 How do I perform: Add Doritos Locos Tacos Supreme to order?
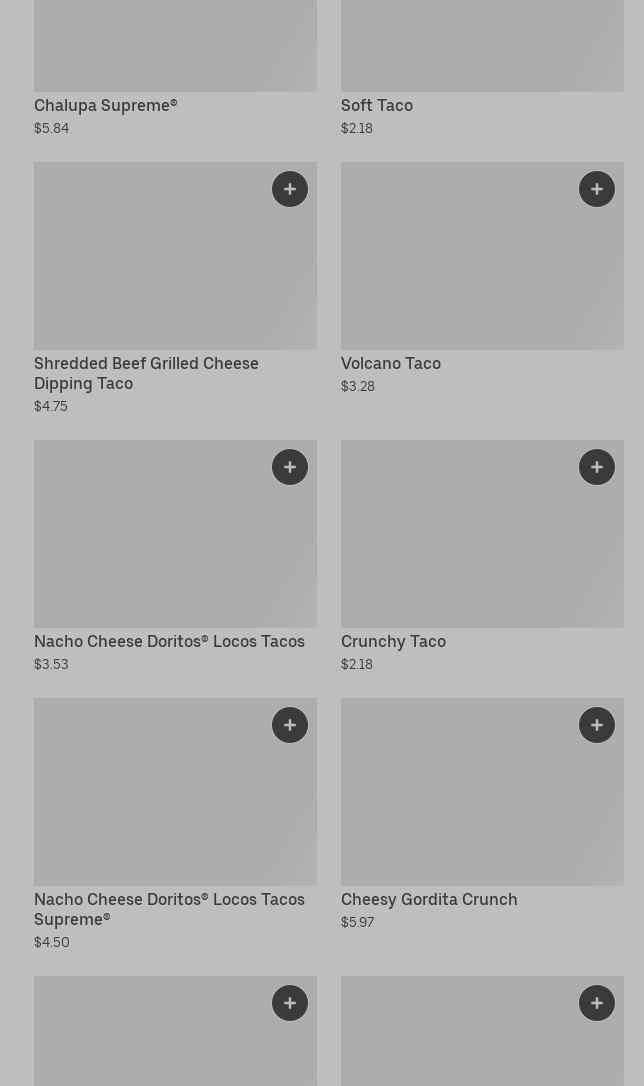(x=290, y=725)
